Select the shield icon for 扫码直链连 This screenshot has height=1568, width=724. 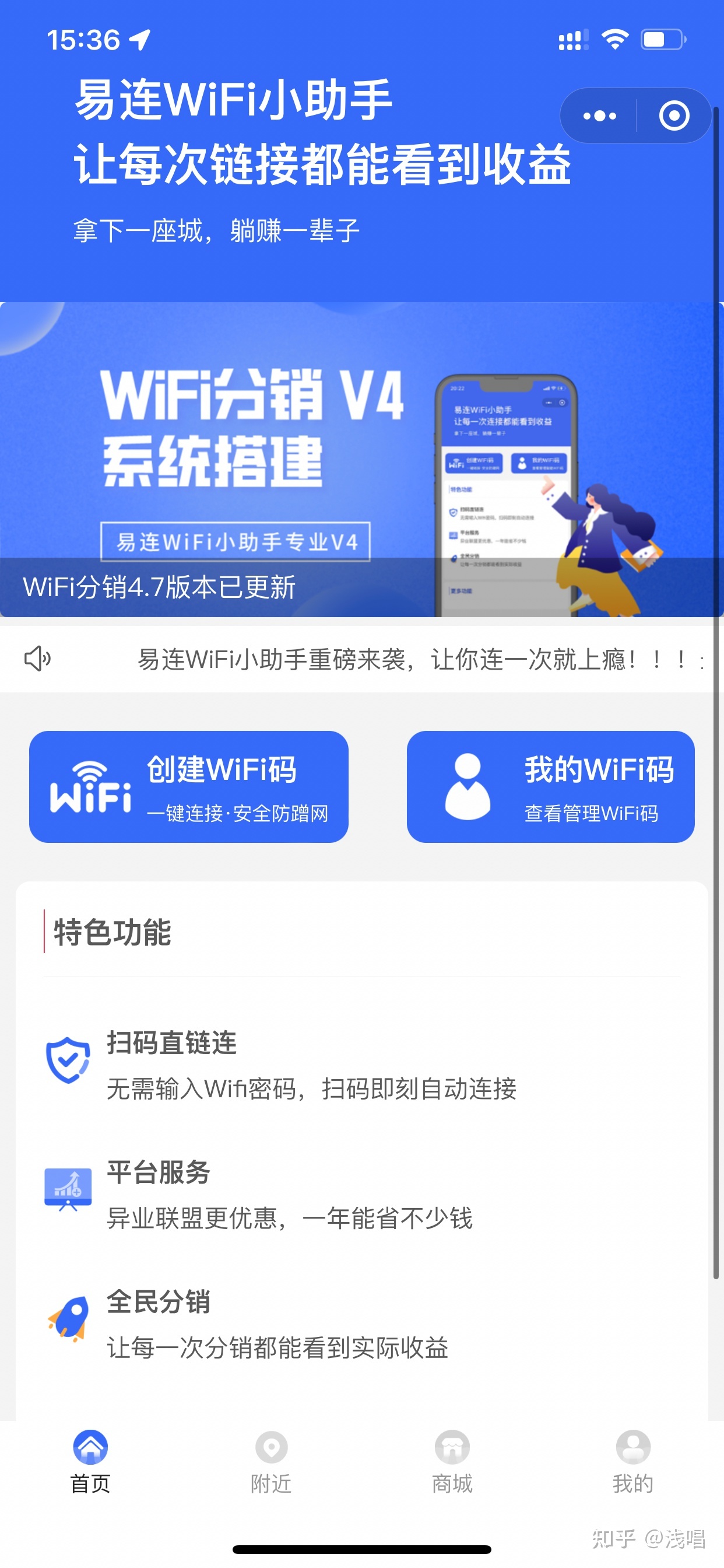[67, 1059]
